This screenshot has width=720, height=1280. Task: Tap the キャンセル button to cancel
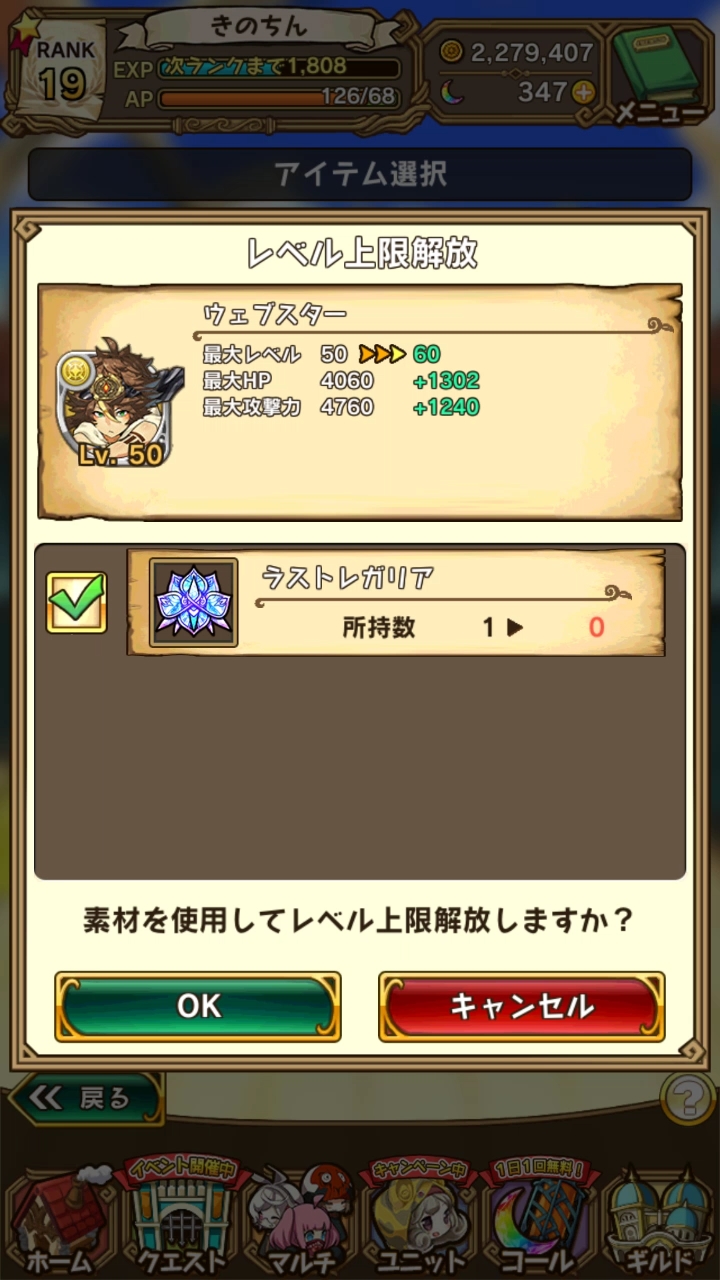click(x=521, y=1006)
